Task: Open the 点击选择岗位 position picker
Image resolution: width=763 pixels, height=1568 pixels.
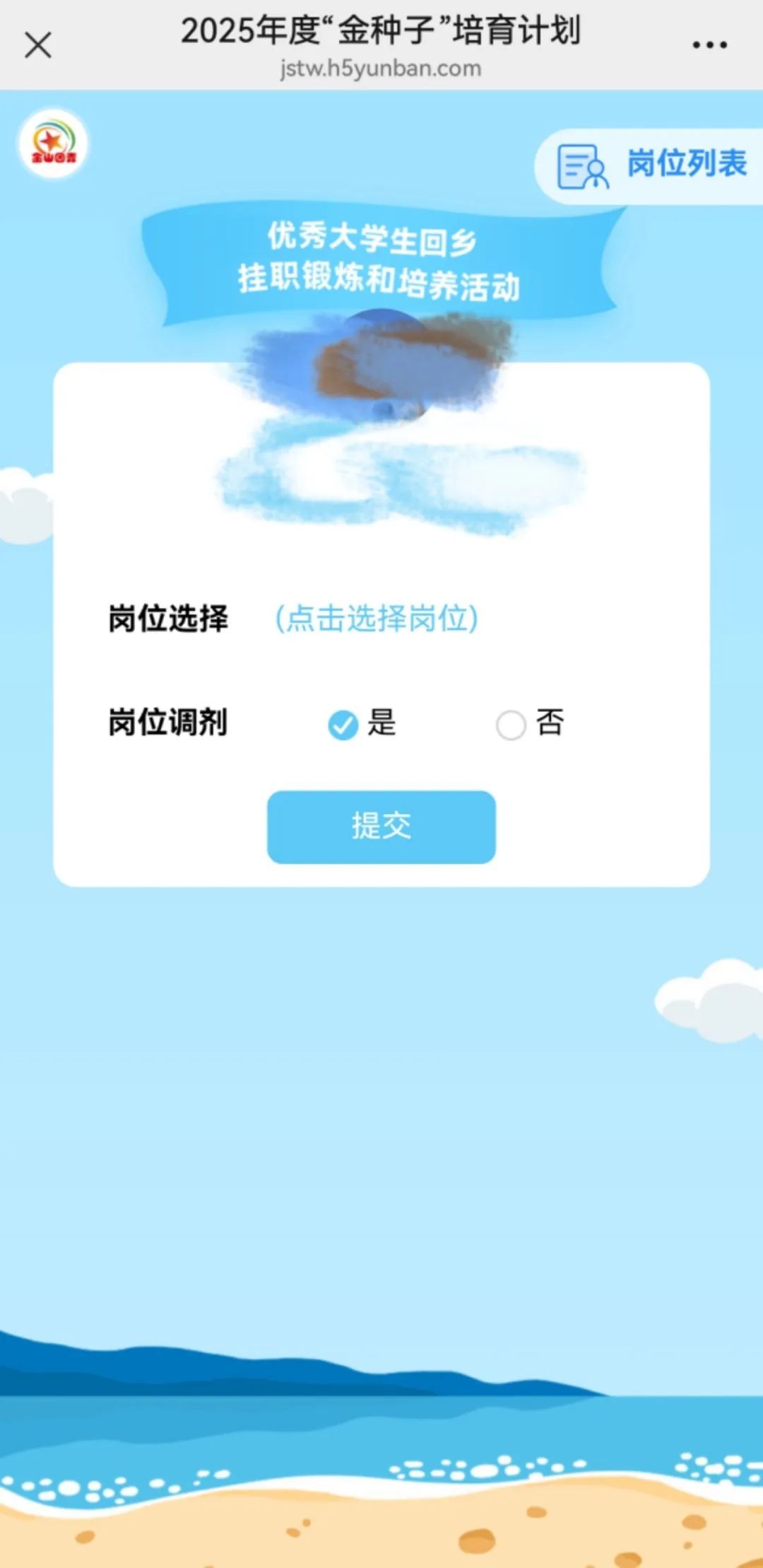Action: point(377,619)
